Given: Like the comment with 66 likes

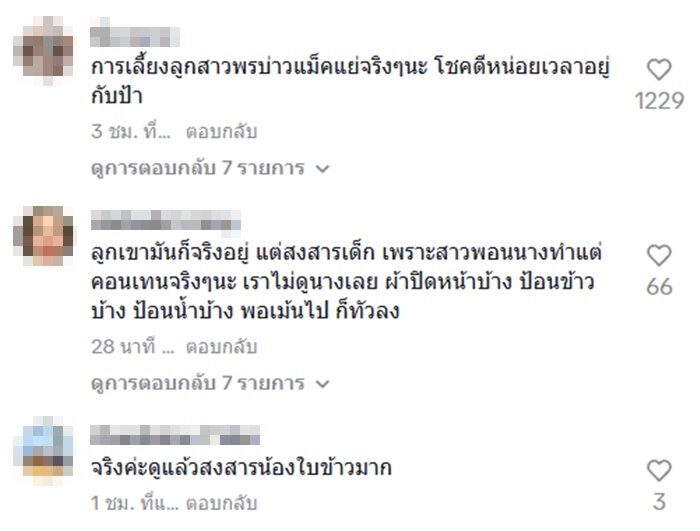Looking at the screenshot, I should tap(659, 255).
